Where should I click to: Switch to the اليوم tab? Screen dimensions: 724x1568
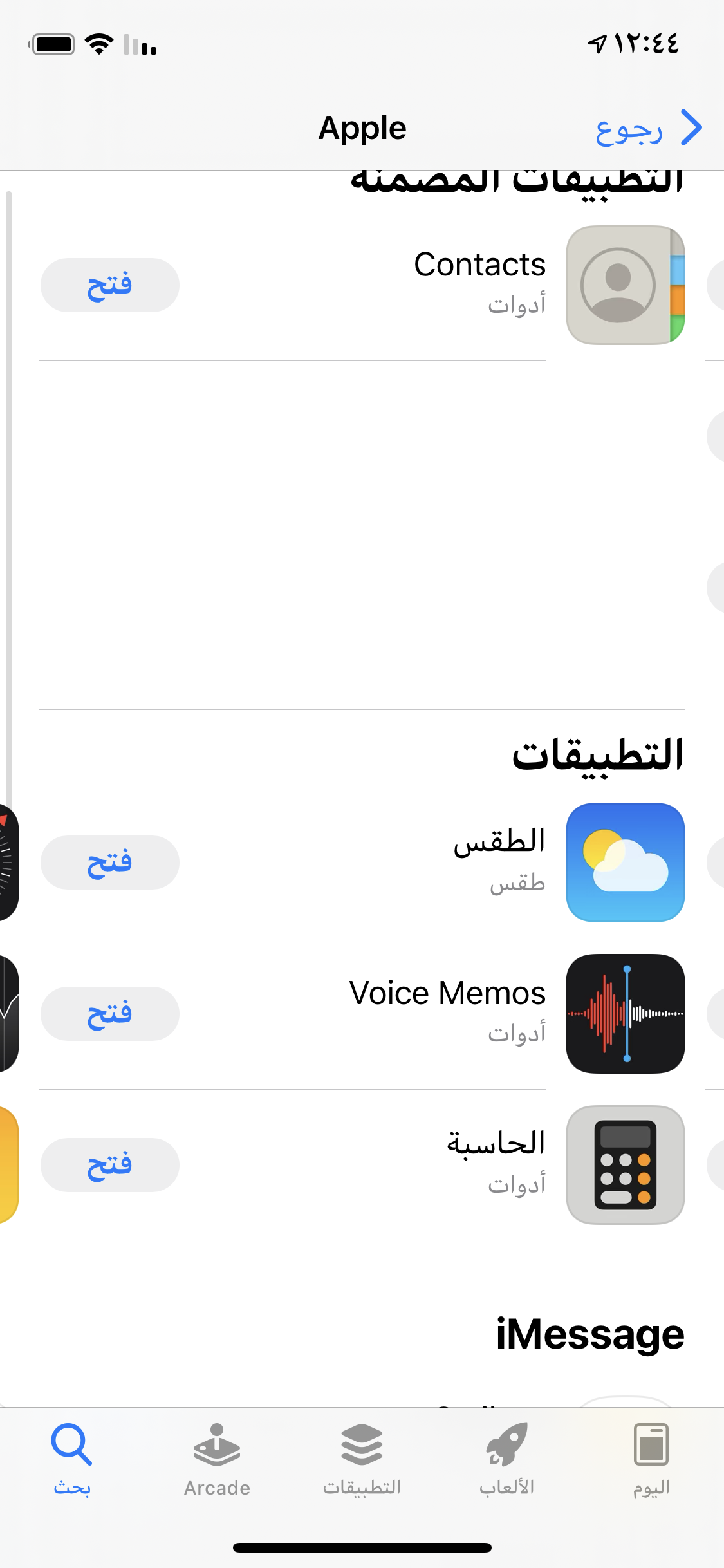[x=651, y=1459]
